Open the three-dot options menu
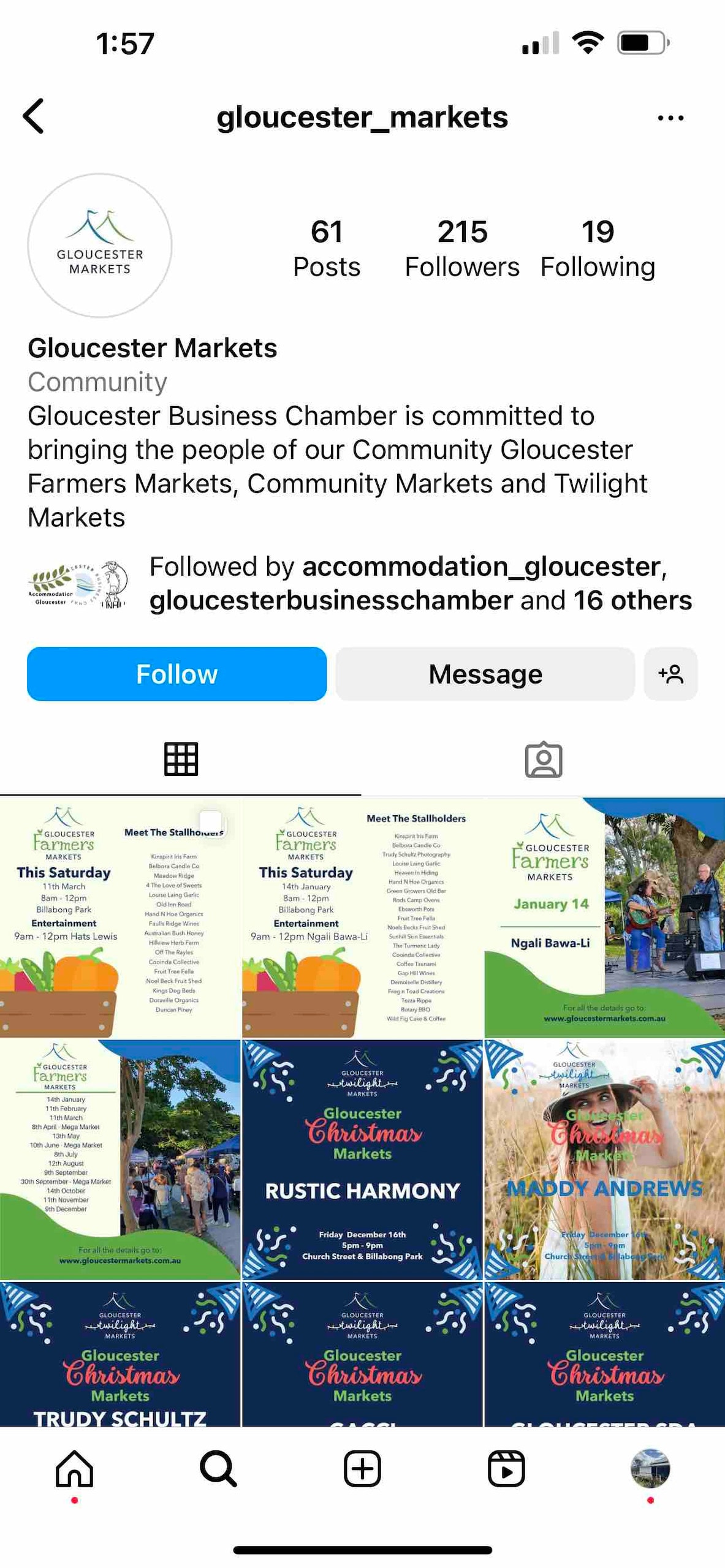 coord(670,118)
